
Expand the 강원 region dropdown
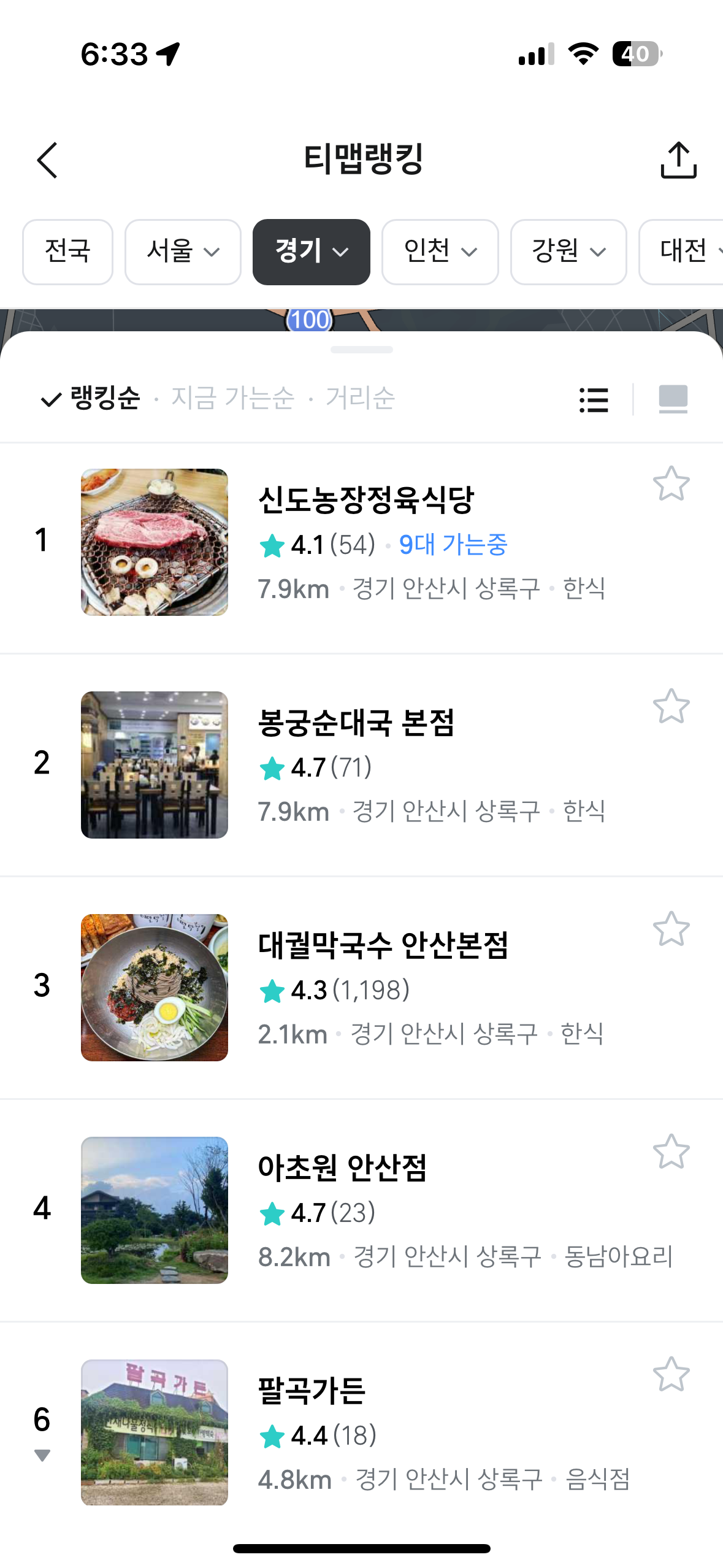point(568,252)
